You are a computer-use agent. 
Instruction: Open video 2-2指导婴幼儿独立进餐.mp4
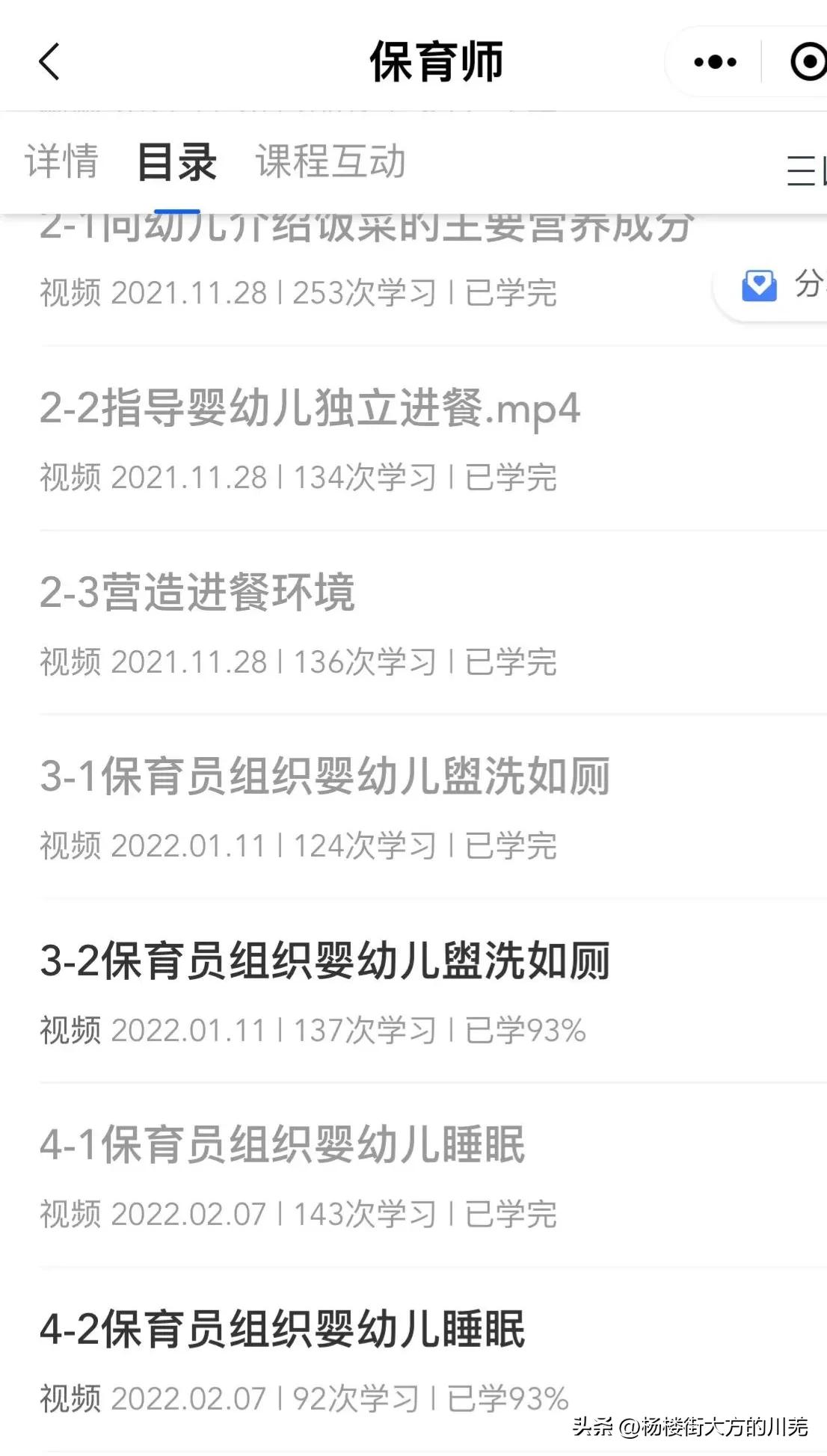(x=310, y=410)
